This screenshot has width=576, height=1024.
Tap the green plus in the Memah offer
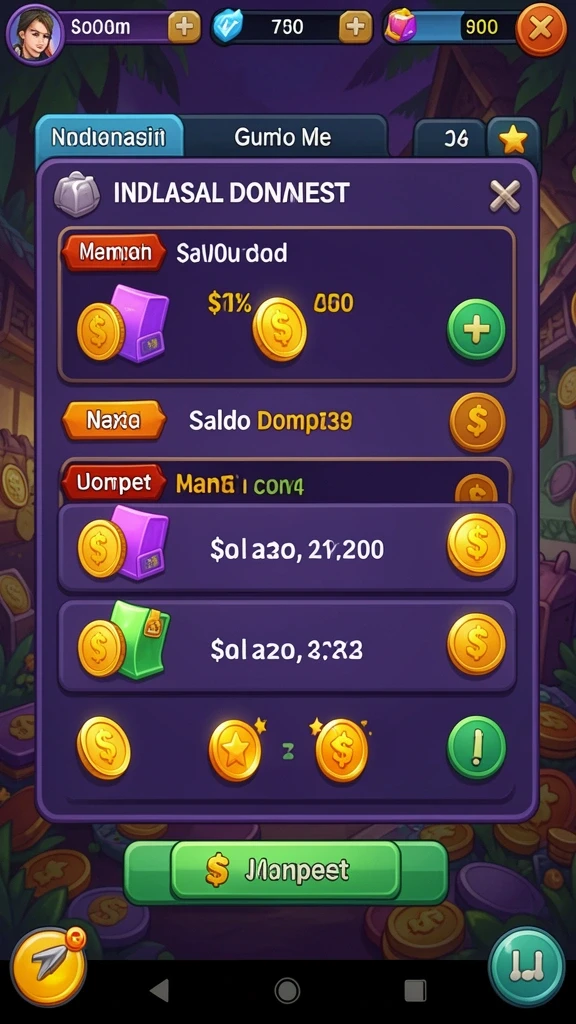[x=476, y=329]
